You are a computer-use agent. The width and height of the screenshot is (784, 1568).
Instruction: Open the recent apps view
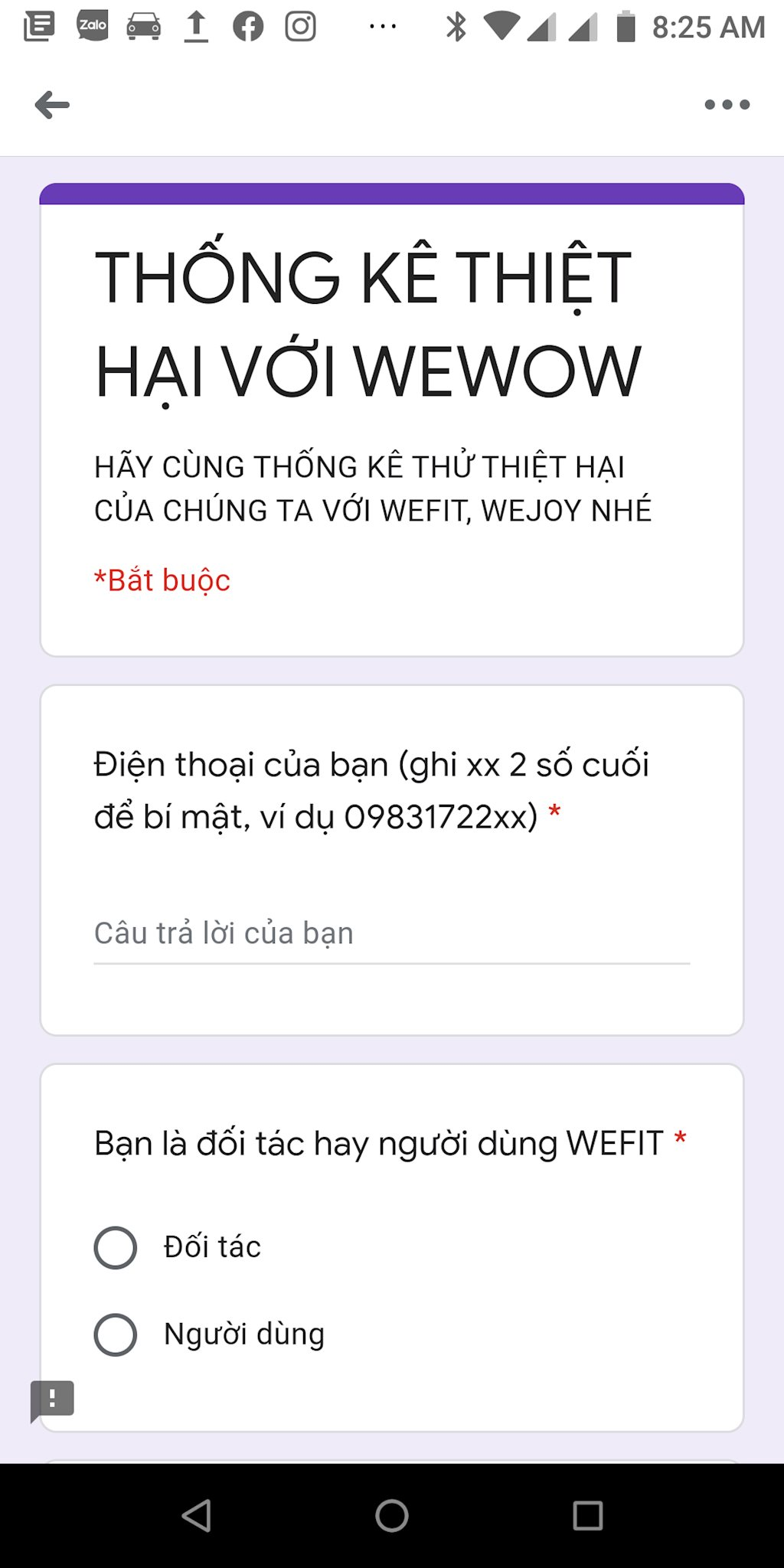pyautogui.click(x=587, y=1515)
